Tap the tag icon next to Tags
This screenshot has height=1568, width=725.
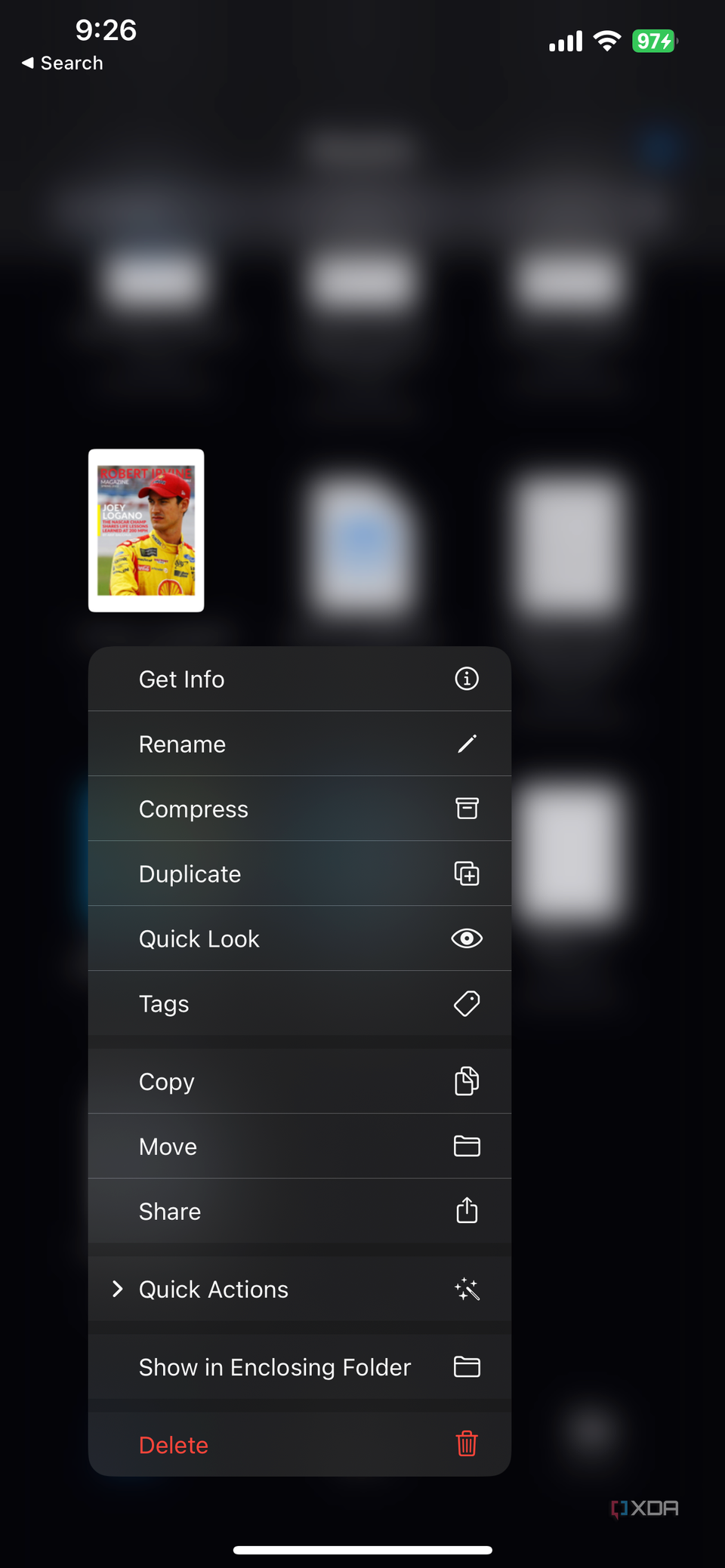[467, 1004]
